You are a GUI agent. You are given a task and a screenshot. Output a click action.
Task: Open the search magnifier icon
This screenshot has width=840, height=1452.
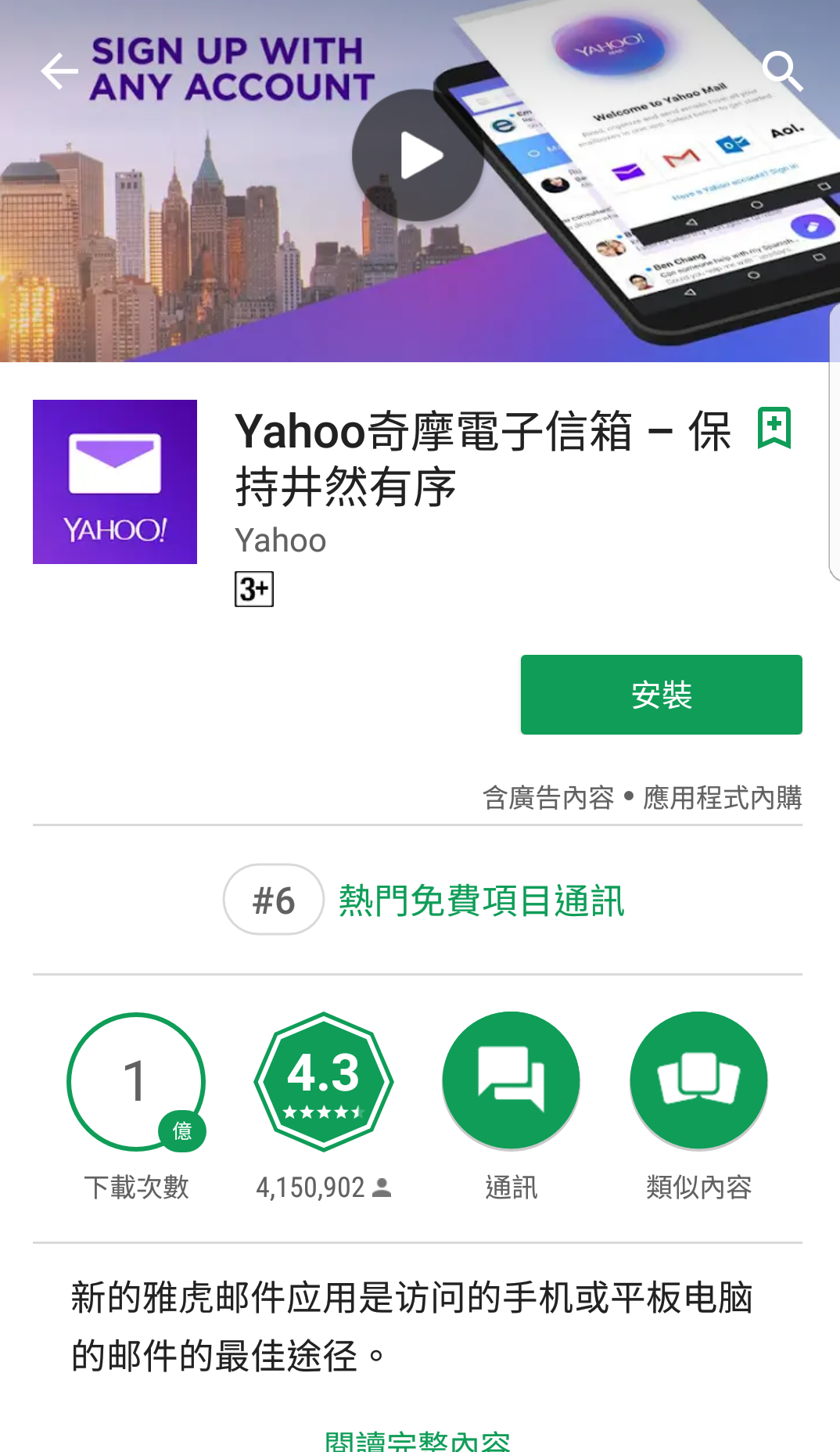coord(782,72)
